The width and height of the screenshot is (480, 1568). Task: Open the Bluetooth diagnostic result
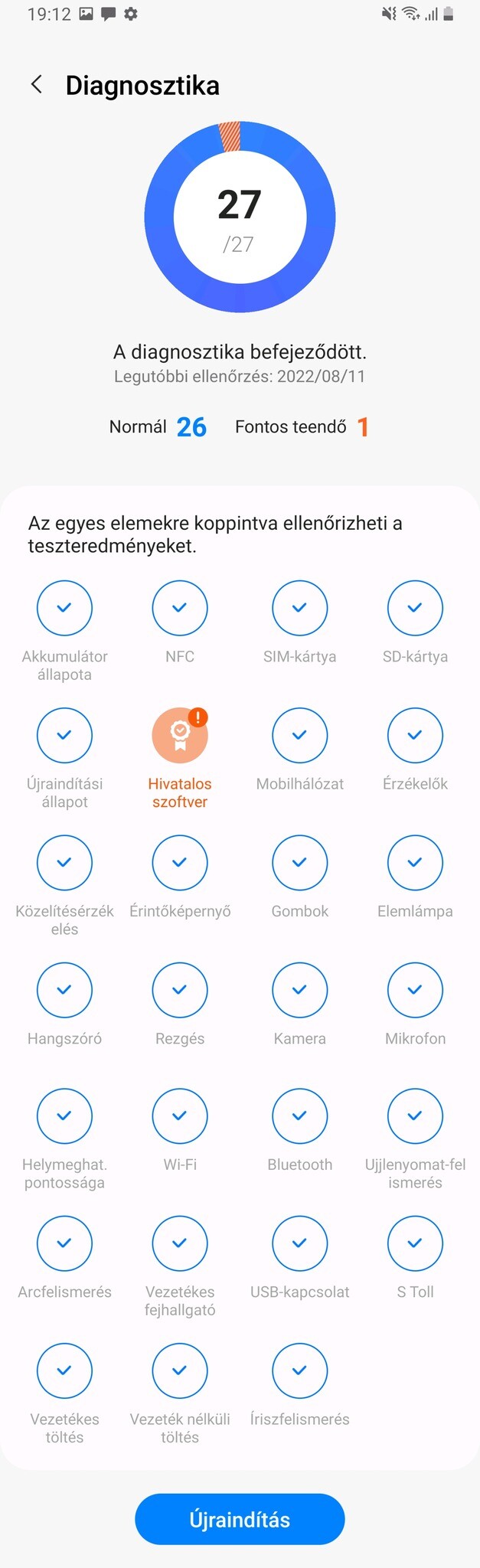[299, 1116]
